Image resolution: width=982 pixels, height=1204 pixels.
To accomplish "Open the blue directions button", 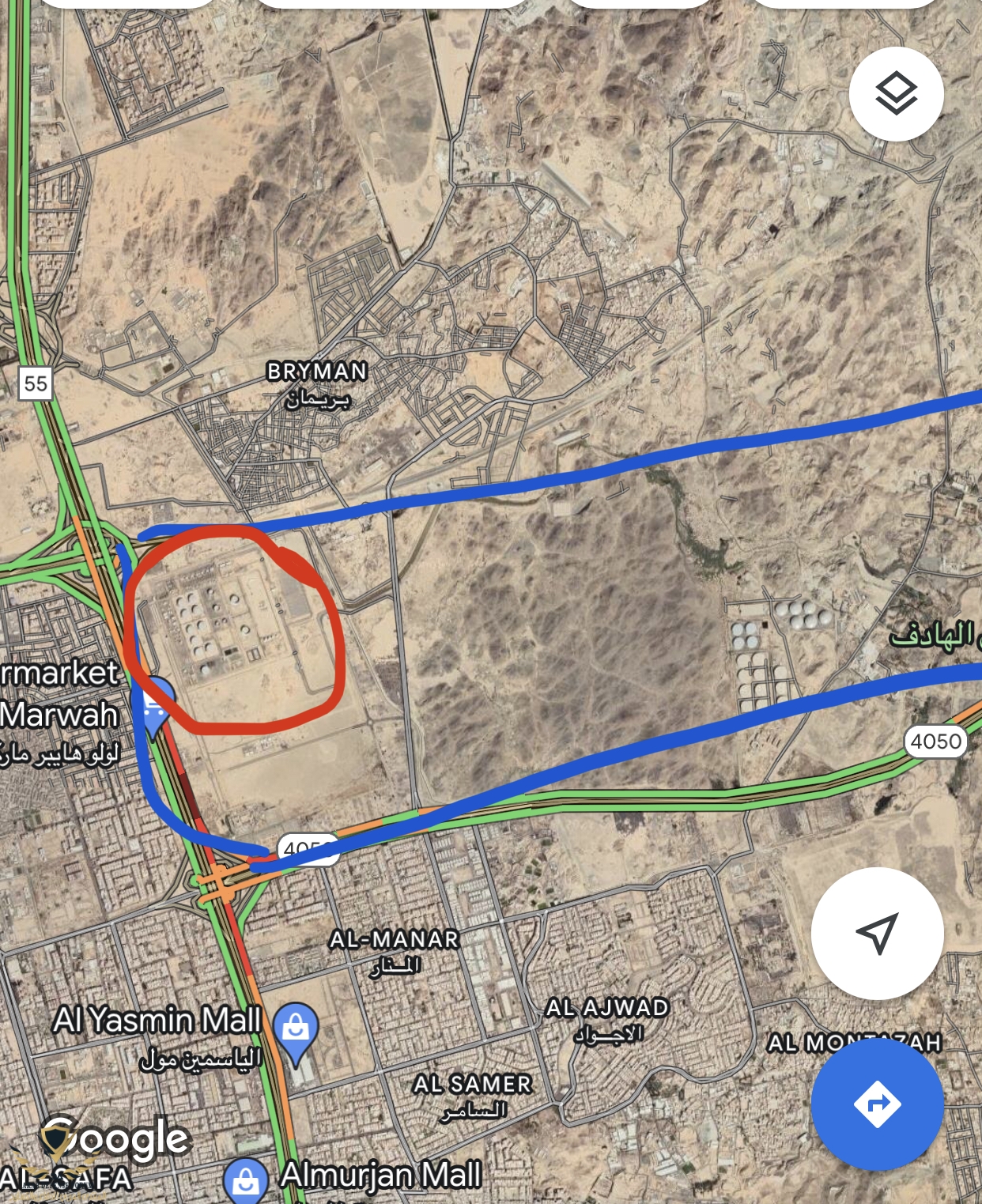I will 877,1104.
